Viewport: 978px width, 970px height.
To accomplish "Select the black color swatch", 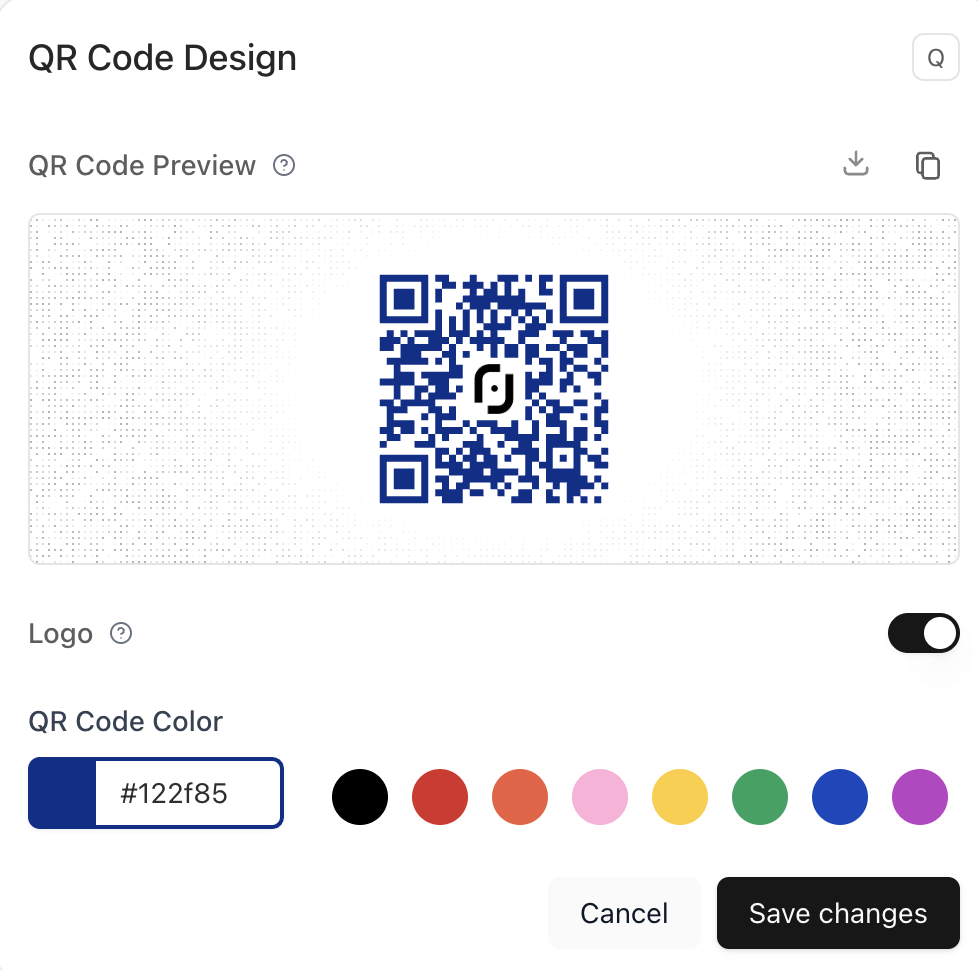I will coord(360,797).
